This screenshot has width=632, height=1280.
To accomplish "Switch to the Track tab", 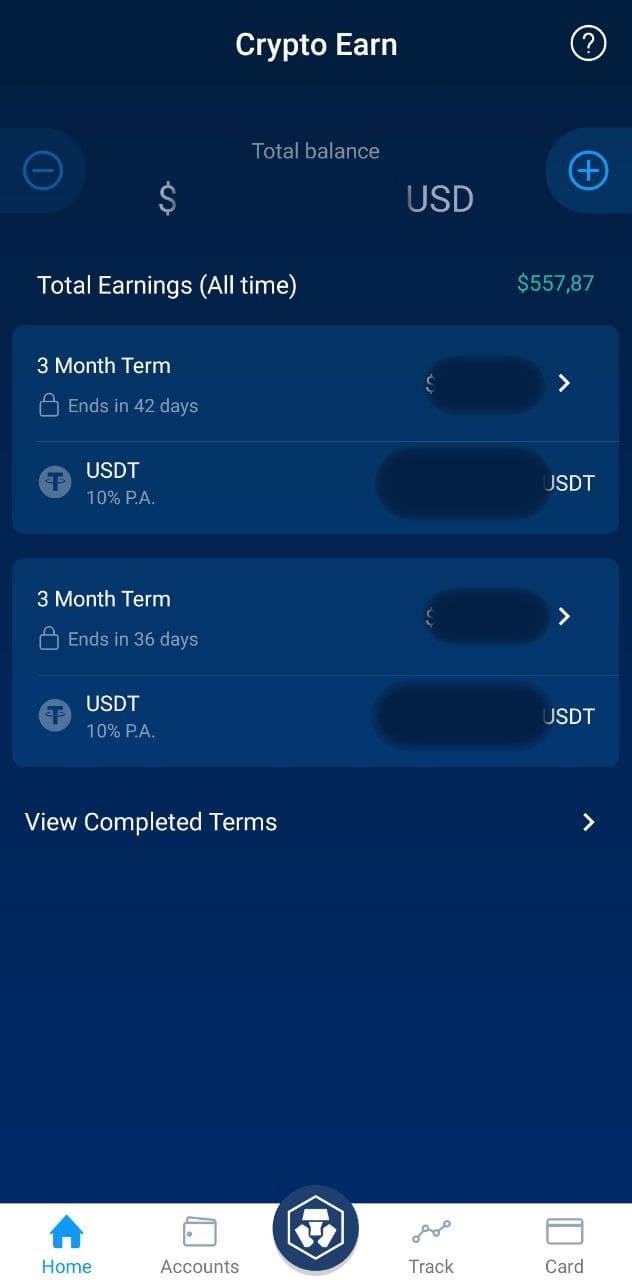I will [x=431, y=1245].
